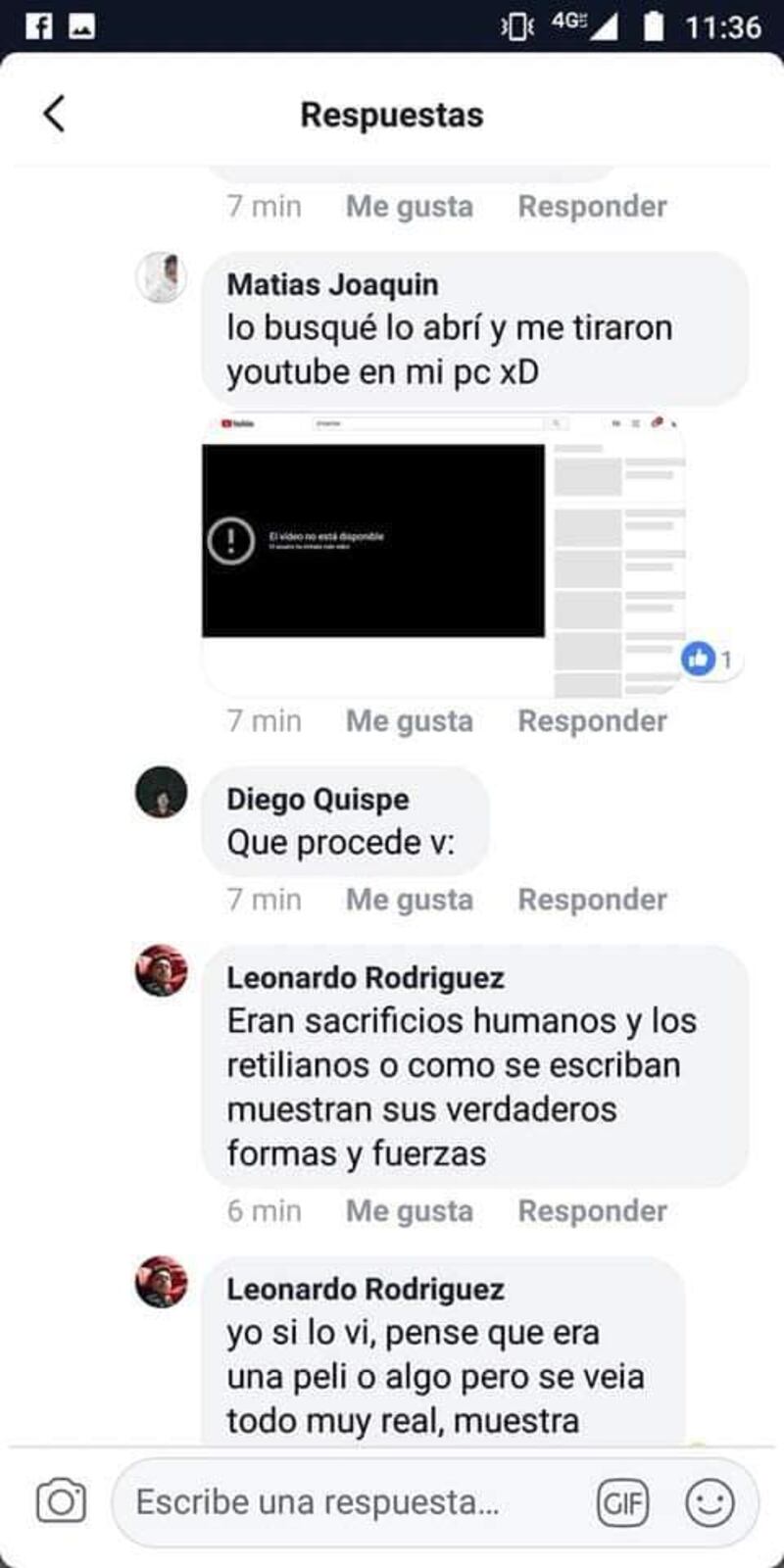The height and width of the screenshot is (1568, 784).
Task: Like Diego Quispe's comment
Action: [x=409, y=900]
